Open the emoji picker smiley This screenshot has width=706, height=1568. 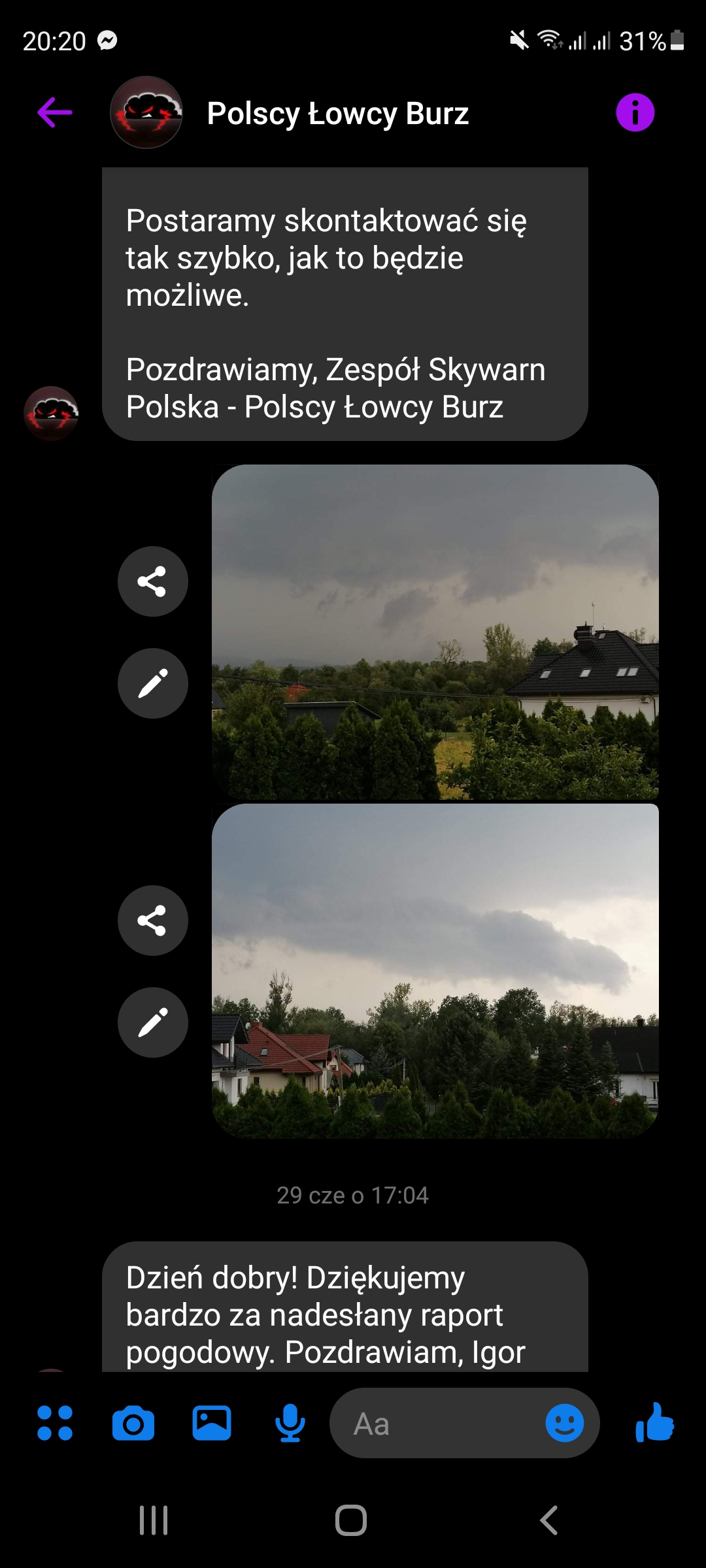pos(564,1423)
